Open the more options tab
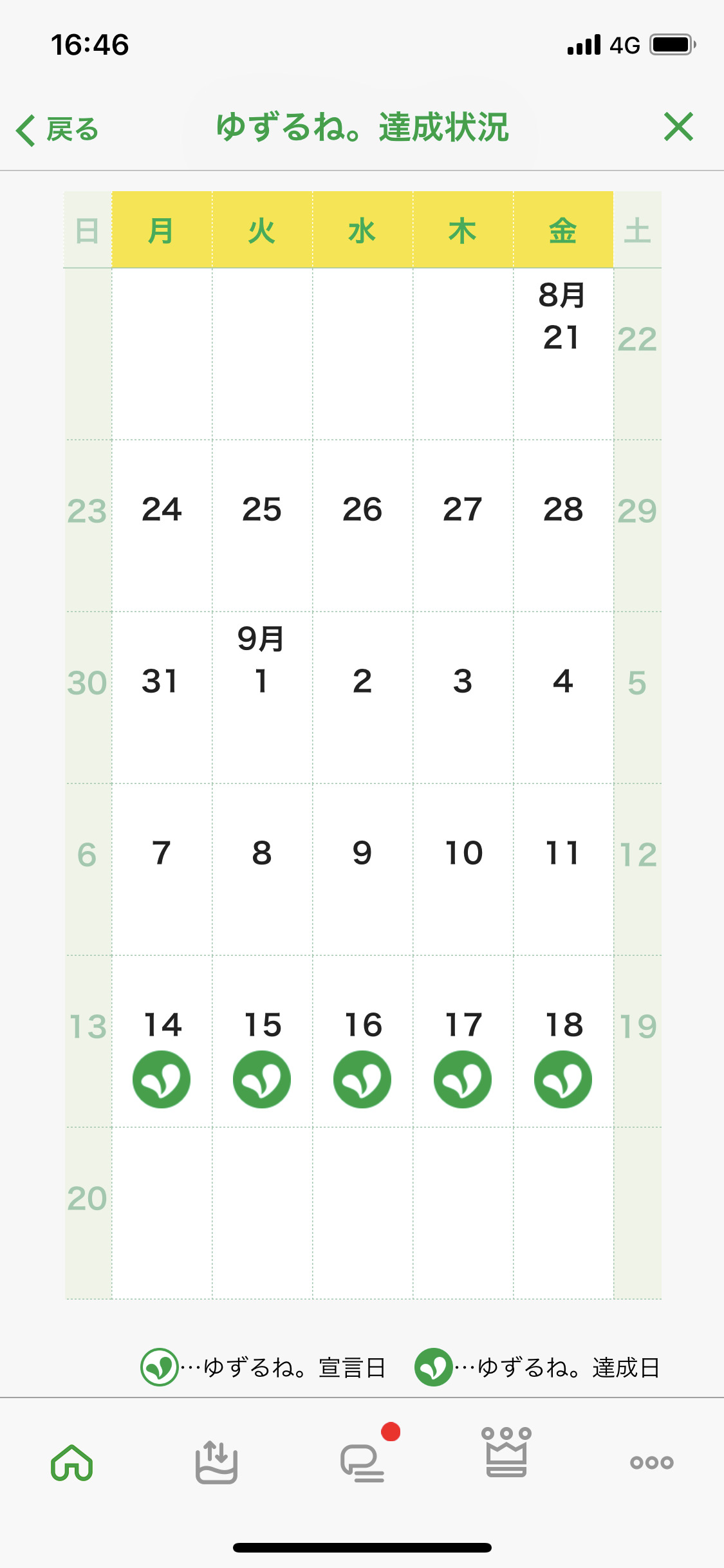The image size is (724, 1568). point(651,1462)
